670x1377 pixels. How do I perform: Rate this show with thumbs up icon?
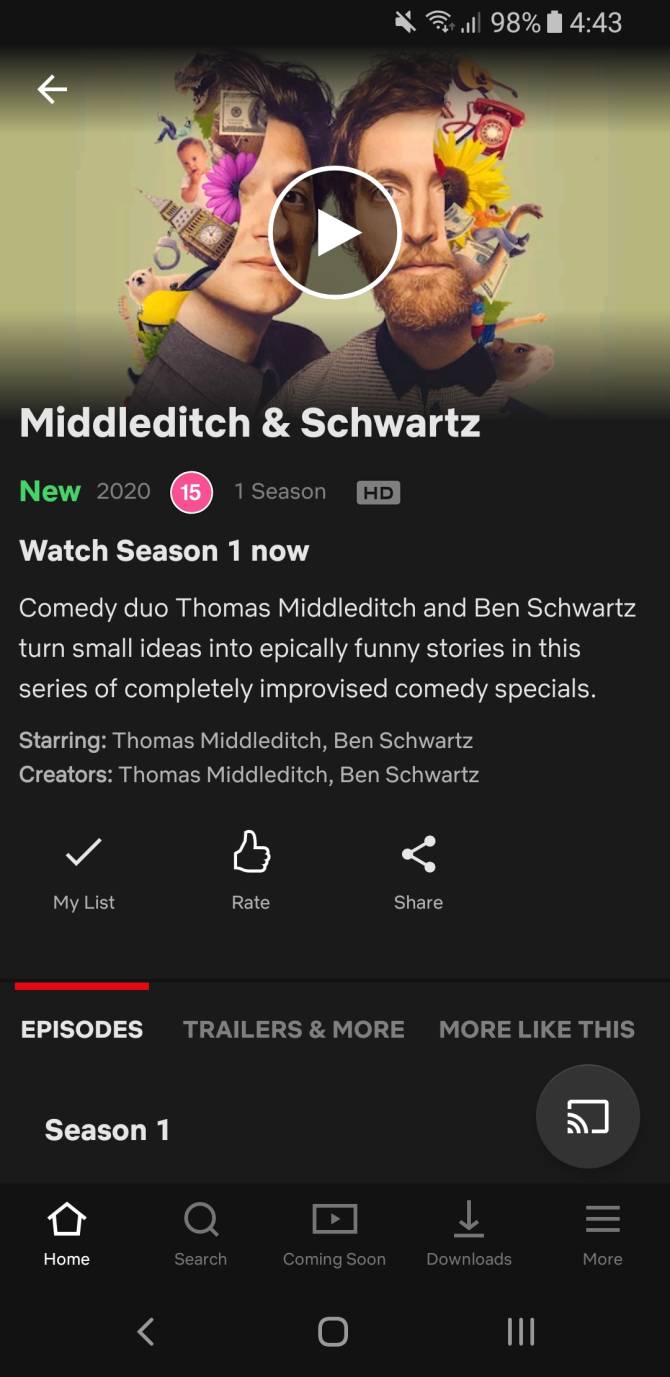251,872
